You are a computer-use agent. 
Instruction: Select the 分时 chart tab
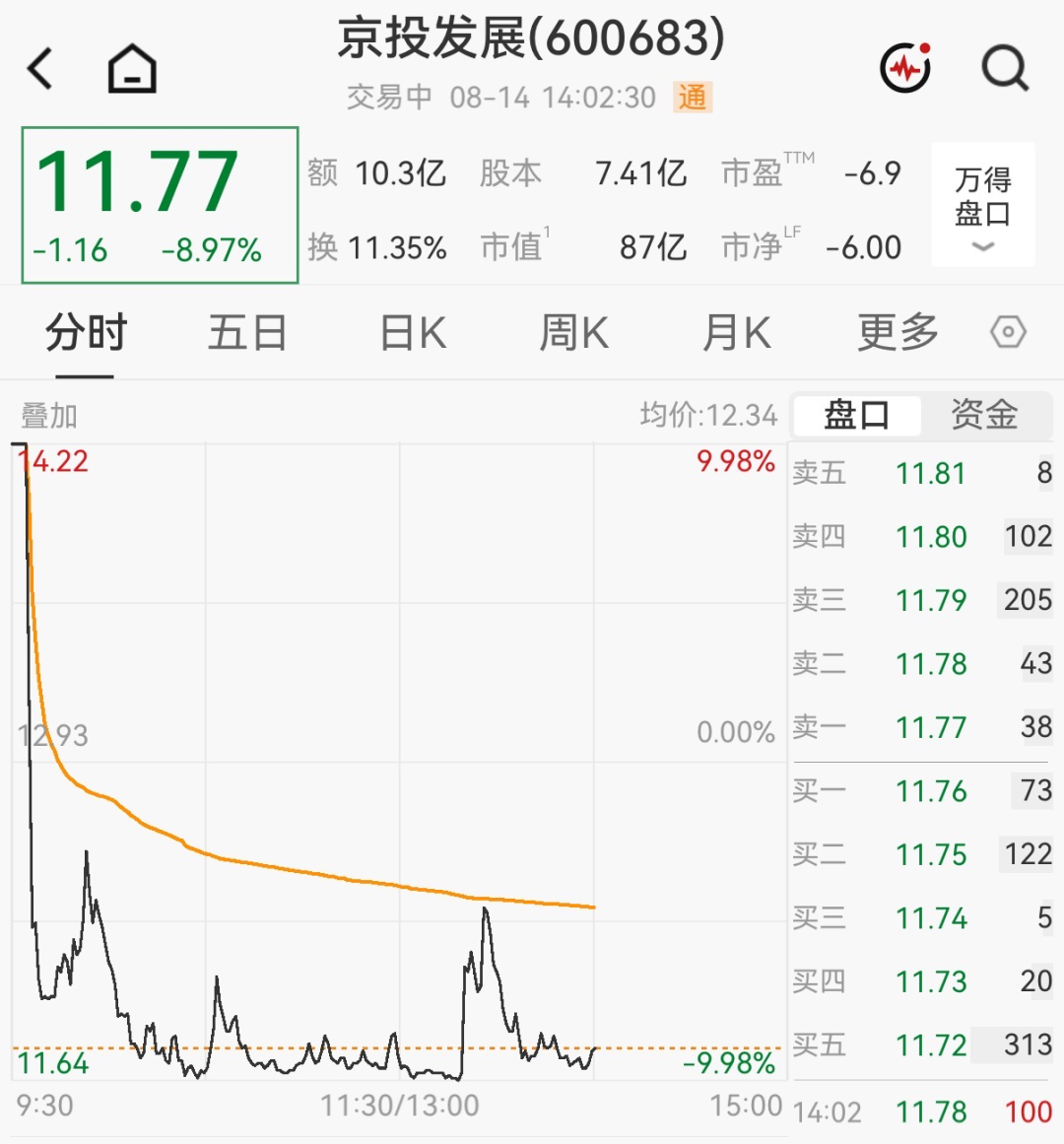[86, 333]
